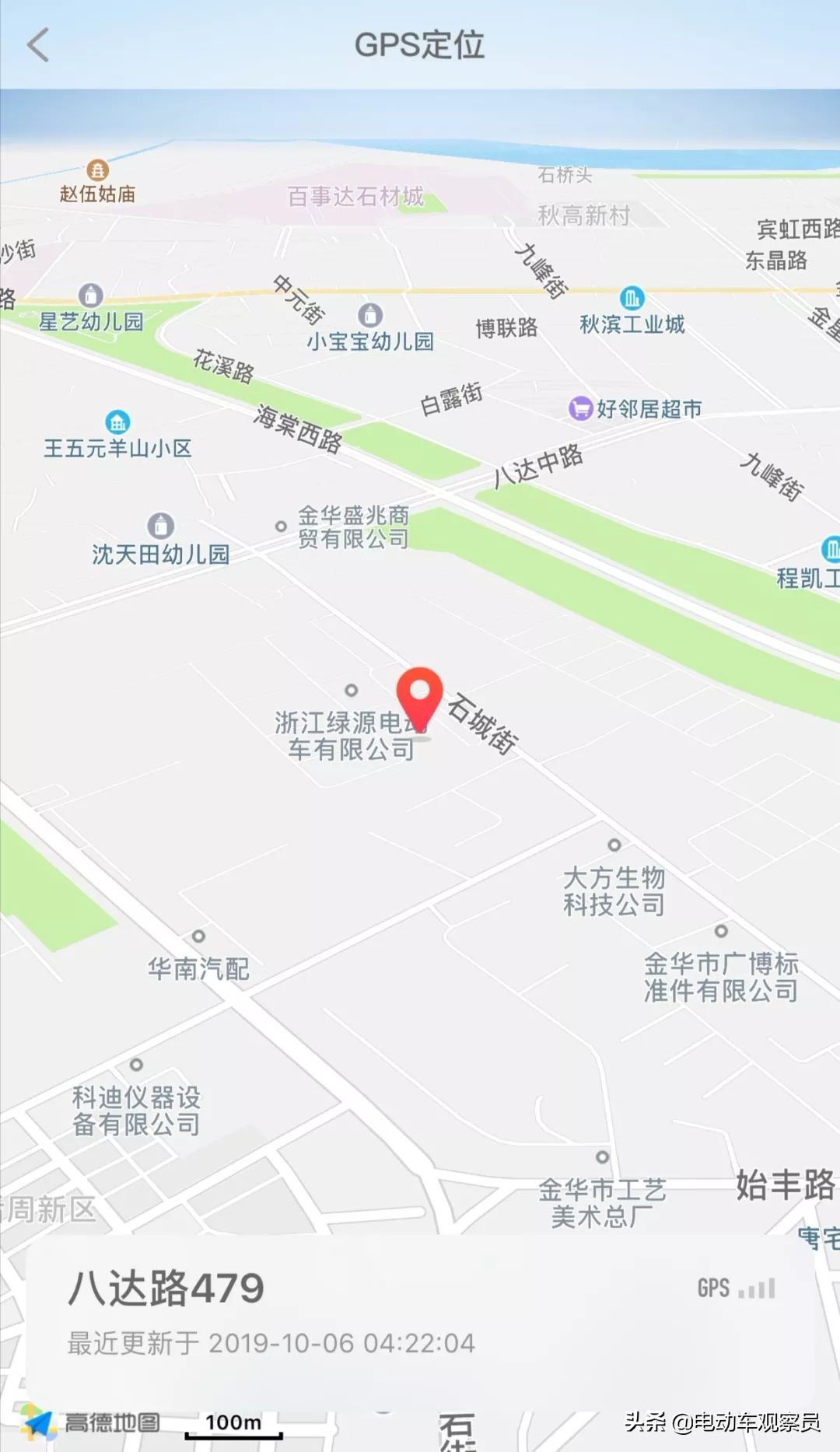840x1452 pixels.
Task: Select the GPS定位 title bar
Action: (x=420, y=44)
